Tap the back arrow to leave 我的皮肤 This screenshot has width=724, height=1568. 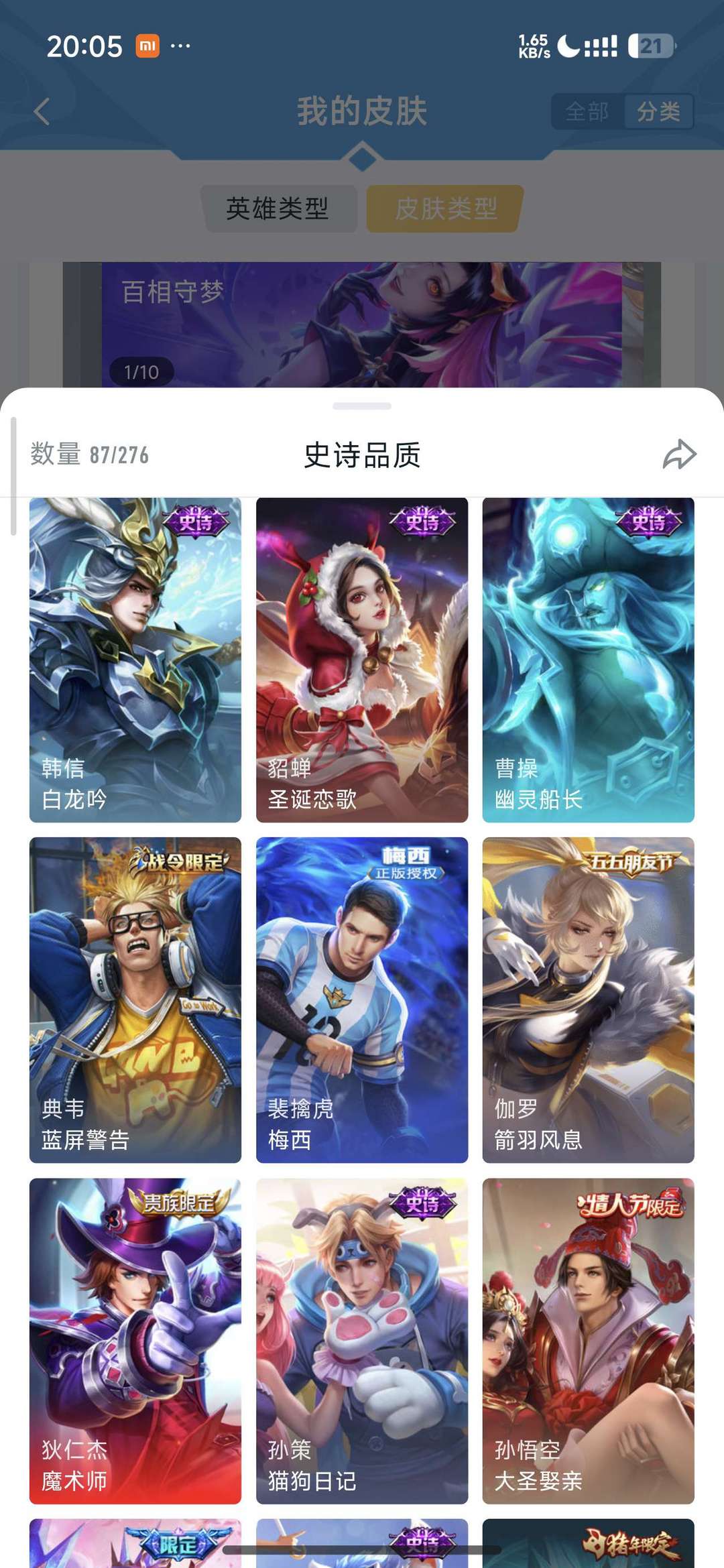pos(42,113)
